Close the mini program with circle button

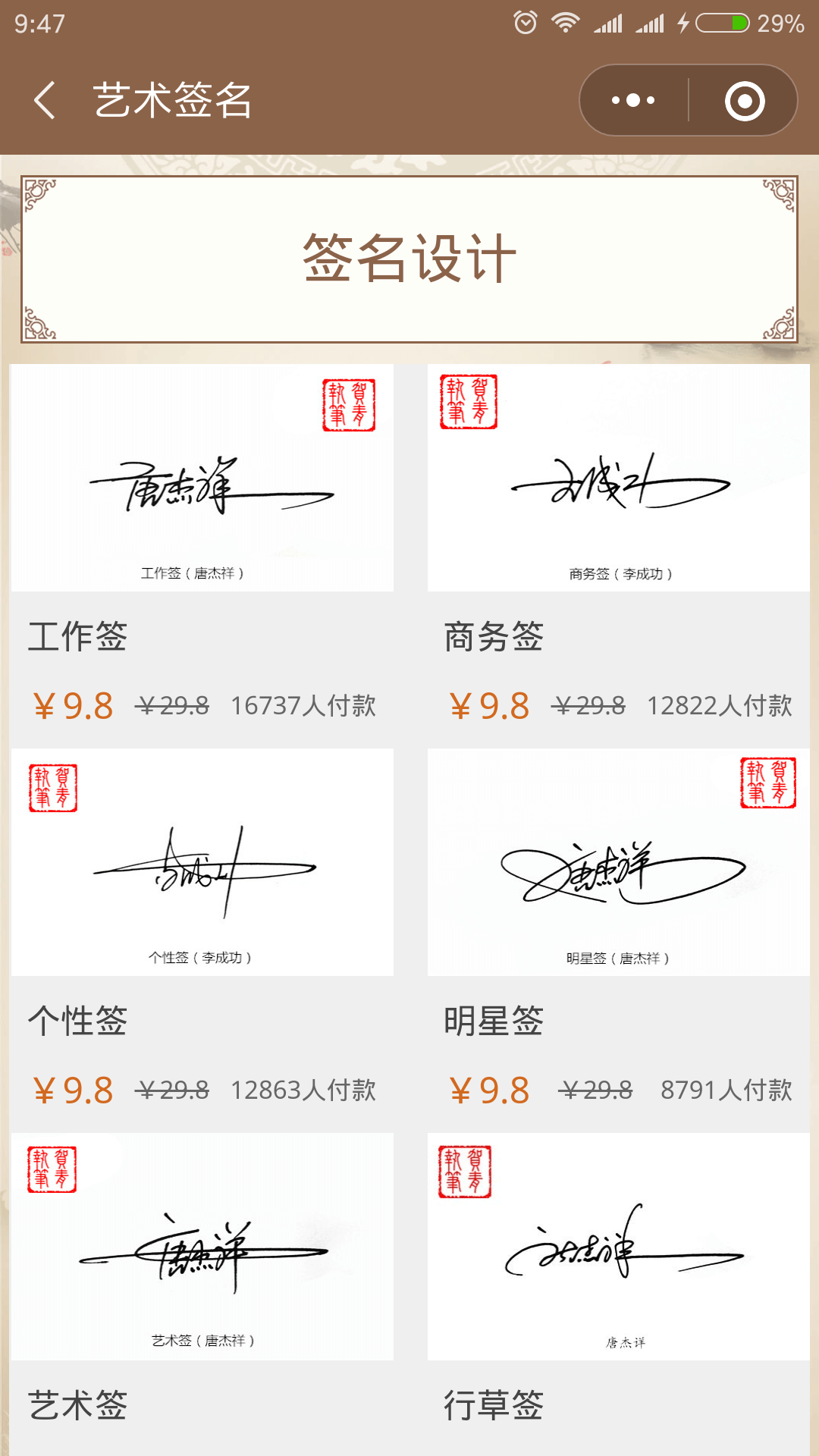click(744, 101)
